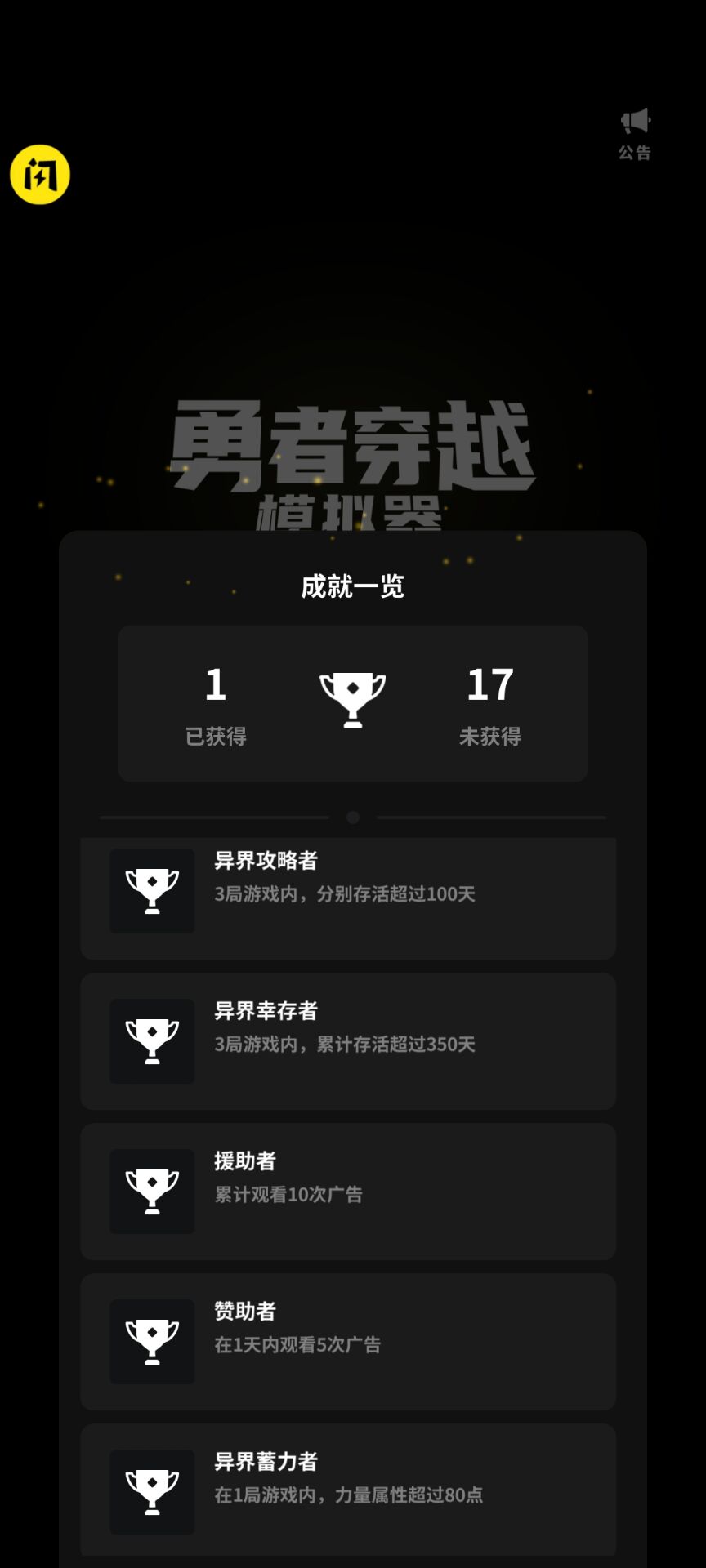Select the 异界幸存者 trophy icon
Image resolution: width=706 pixels, height=1568 pixels.
click(151, 1041)
